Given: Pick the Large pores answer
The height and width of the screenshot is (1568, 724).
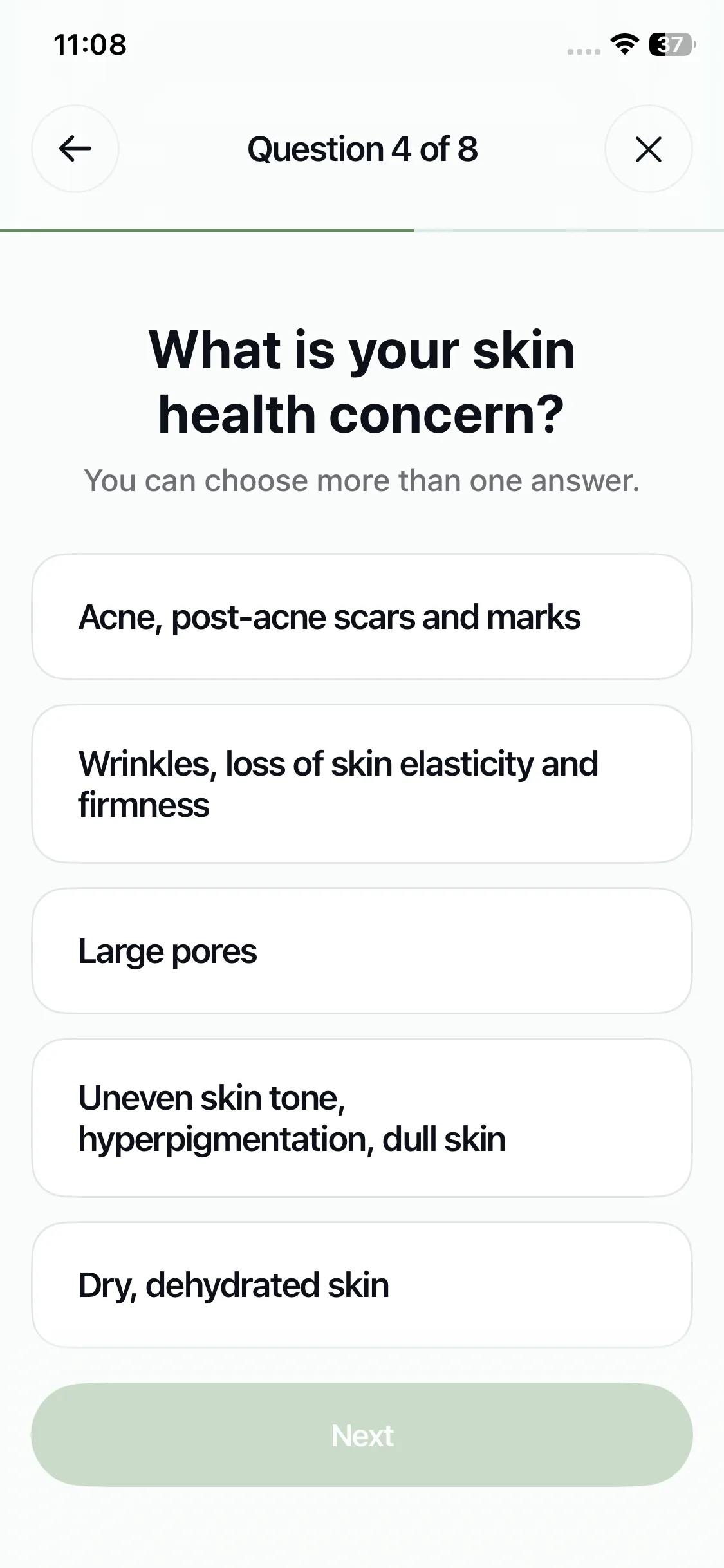Looking at the screenshot, I should coord(362,951).
